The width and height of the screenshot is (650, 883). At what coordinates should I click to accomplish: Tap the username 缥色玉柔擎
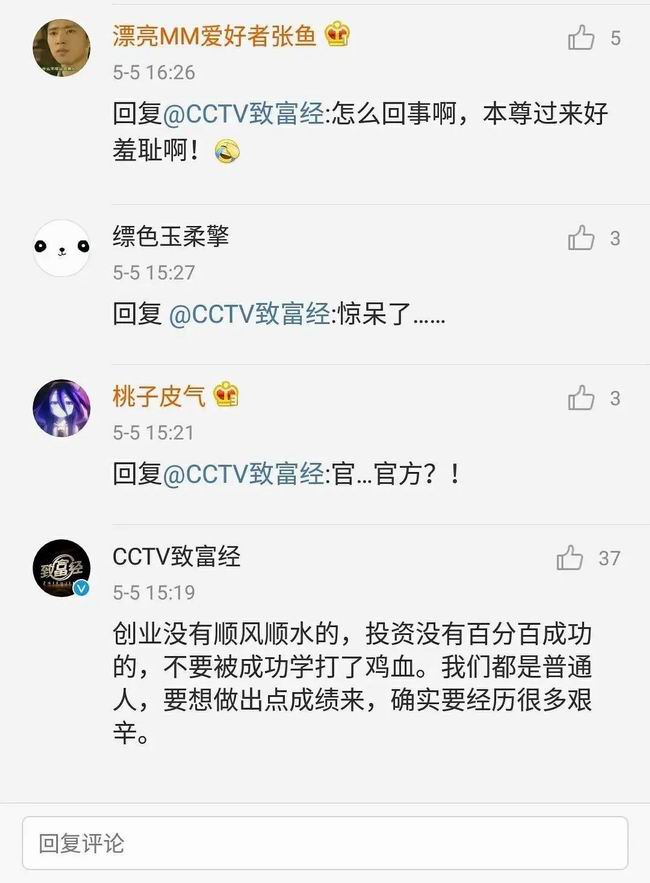coord(171,236)
